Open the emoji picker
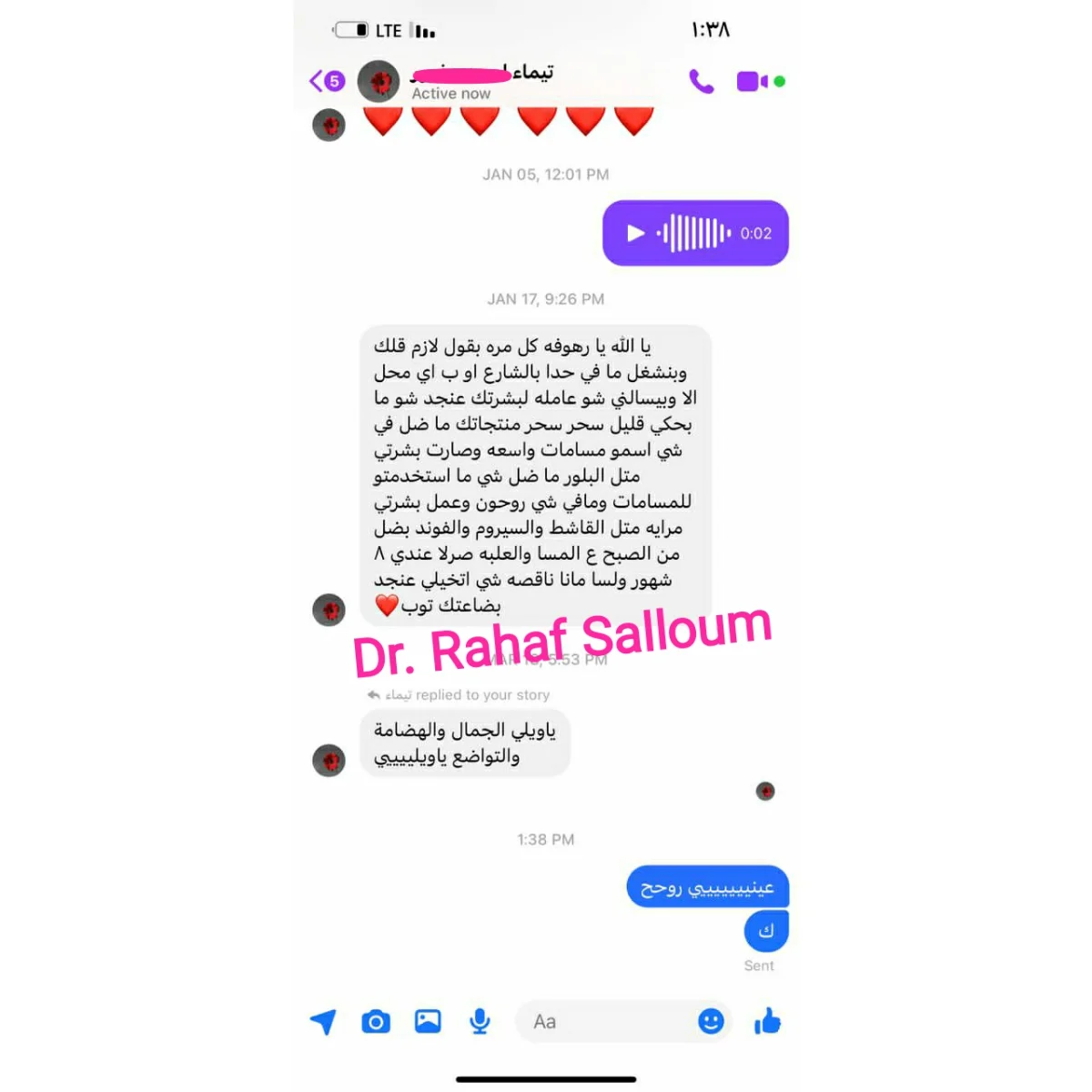The width and height of the screenshot is (1092, 1092). coord(711,1022)
